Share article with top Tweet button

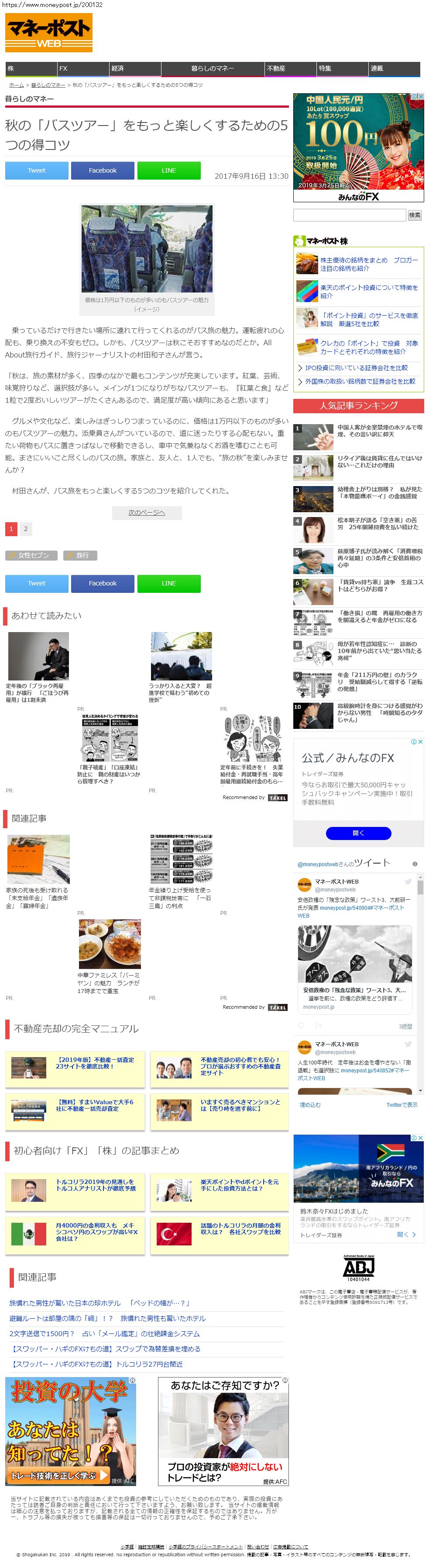(x=37, y=170)
